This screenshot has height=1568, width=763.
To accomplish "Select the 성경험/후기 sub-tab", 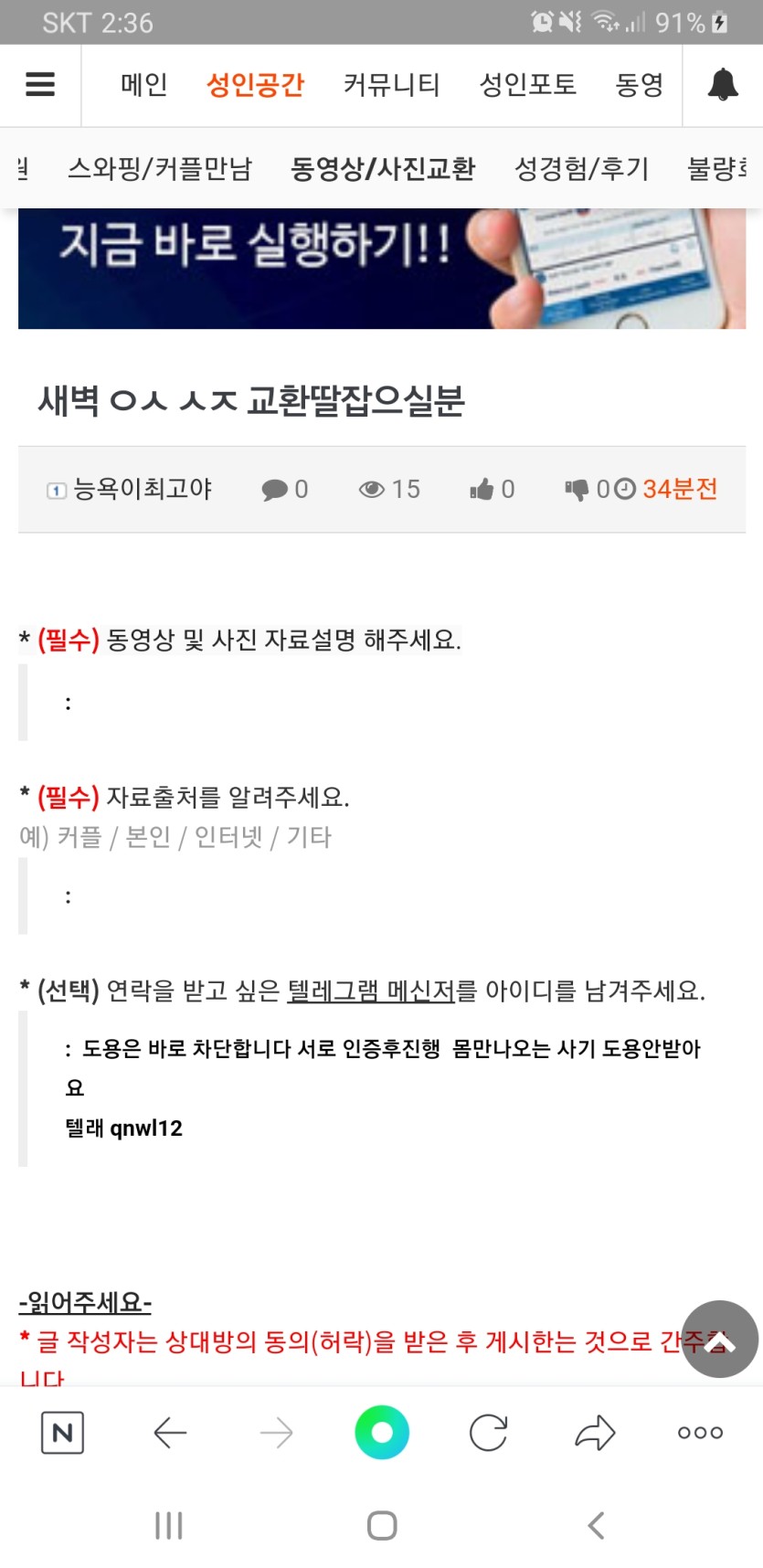I will pyautogui.click(x=581, y=169).
